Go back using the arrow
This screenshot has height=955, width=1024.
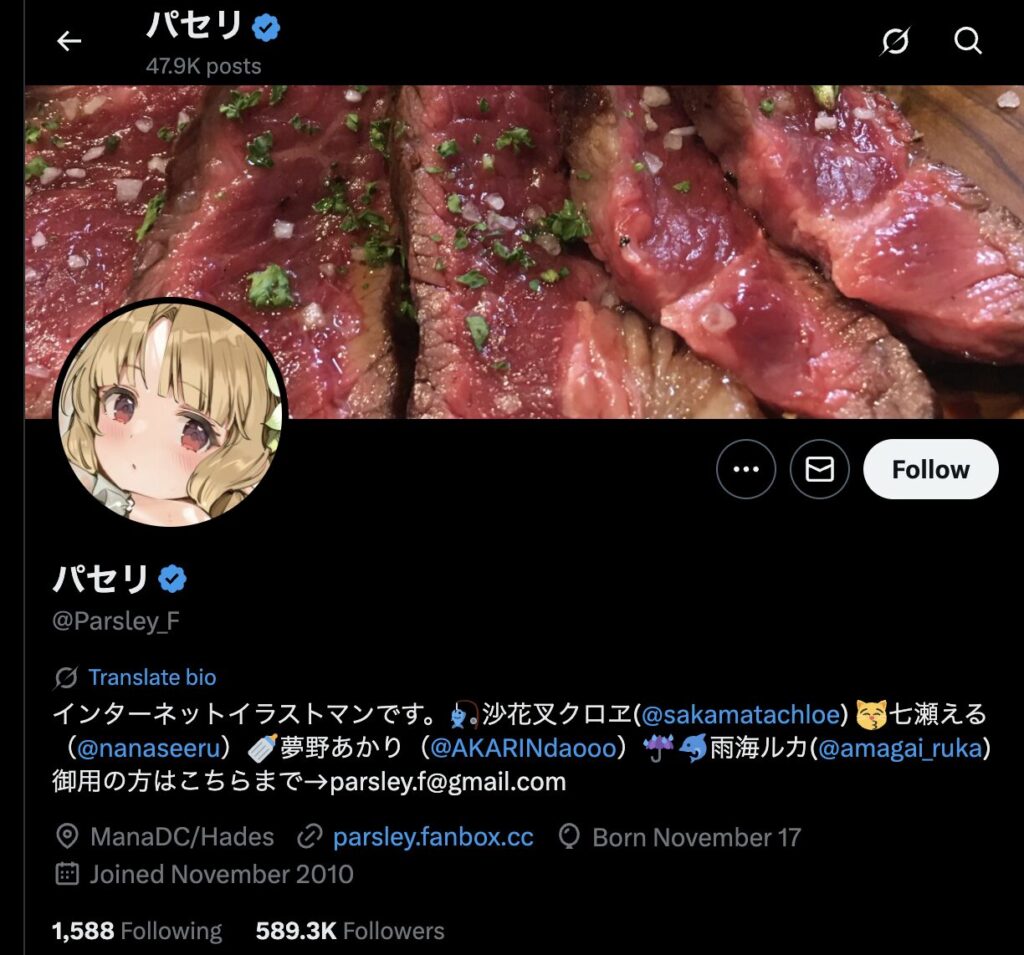[68, 41]
